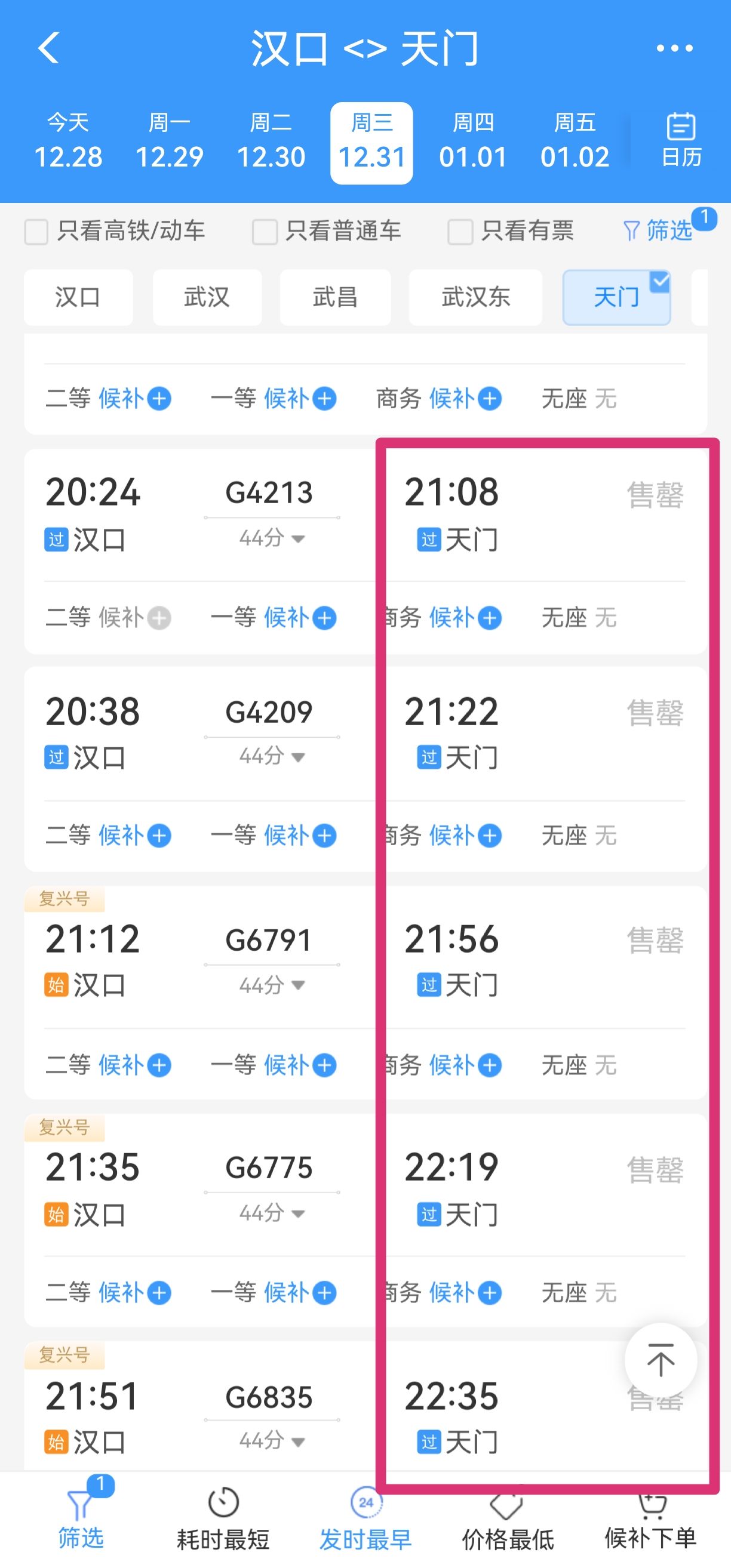Open the three-dot overflow menu
Viewport: 731px width, 1568px height.
click(x=674, y=48)
